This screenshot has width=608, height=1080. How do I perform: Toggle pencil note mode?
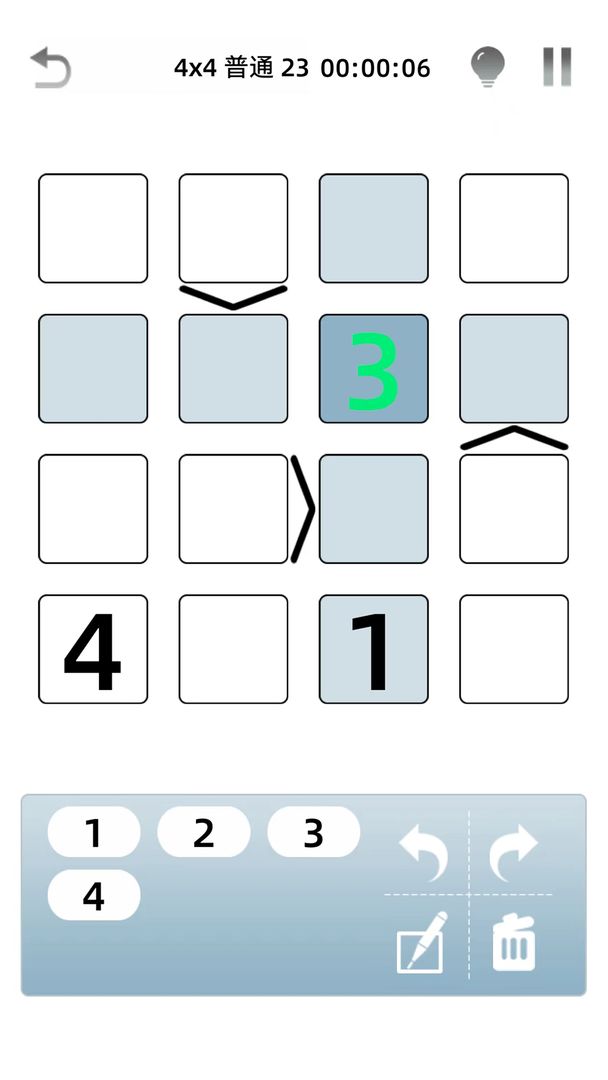point(423,942)
